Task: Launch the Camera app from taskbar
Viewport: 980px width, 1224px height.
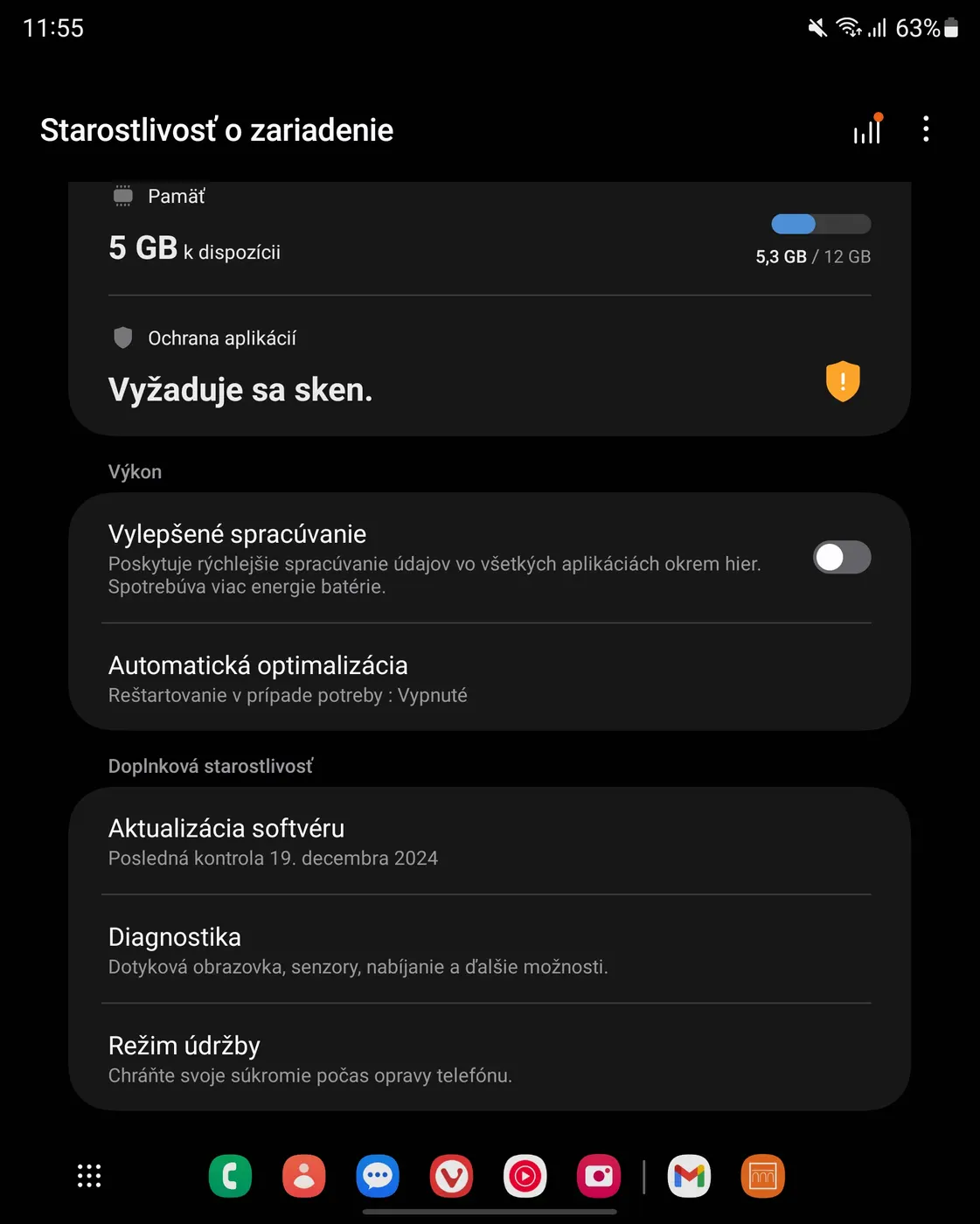Action: 599,1176
